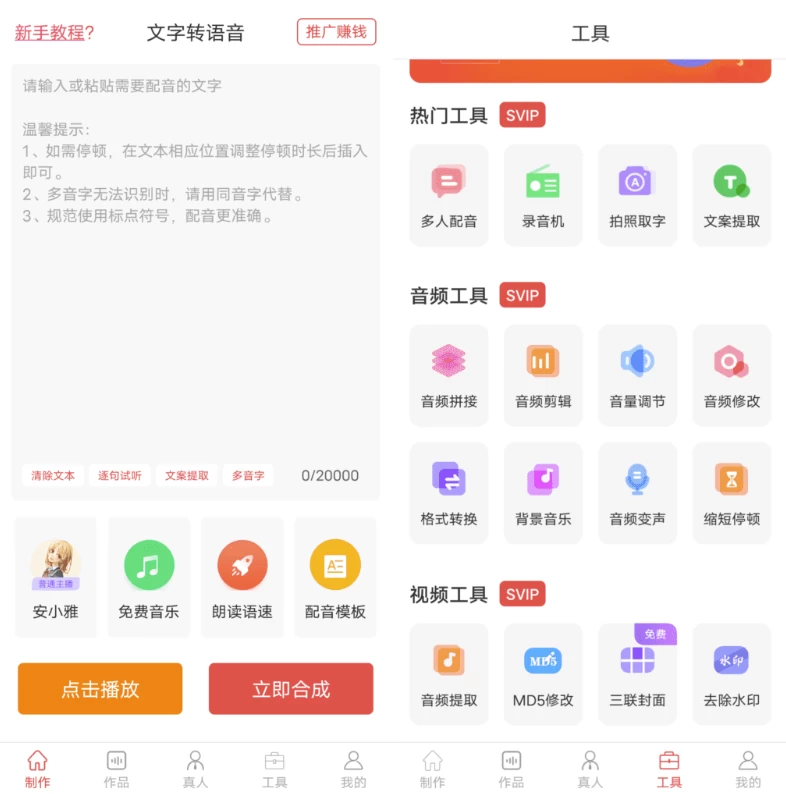The image size is (786, 794).
Task: Focus the dubbing text input box
Action: pos(195,300)
